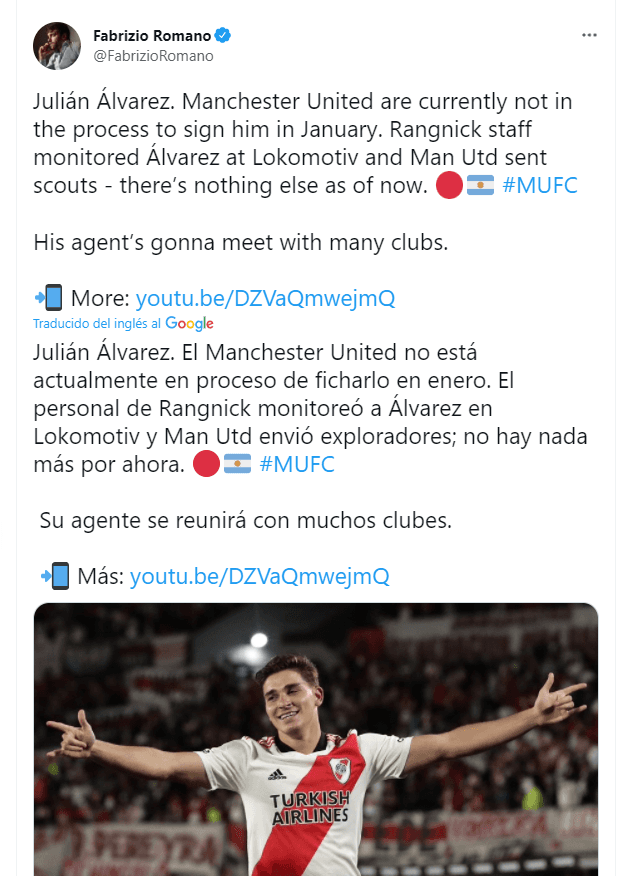Open #MUFC hashtag after "as of now."

pyautogui.click(x=539, y=186)
